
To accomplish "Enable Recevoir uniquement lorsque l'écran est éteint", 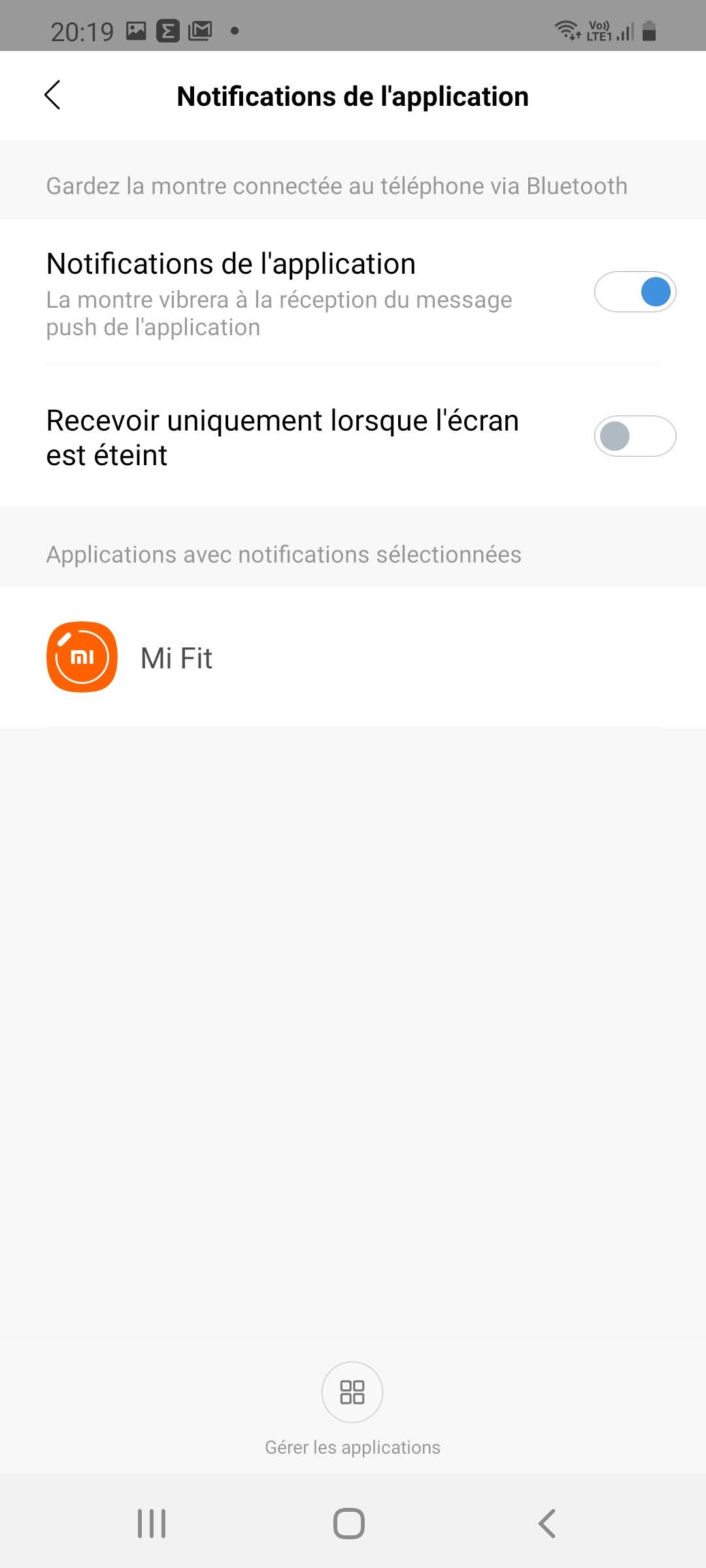I will [634, 436].
